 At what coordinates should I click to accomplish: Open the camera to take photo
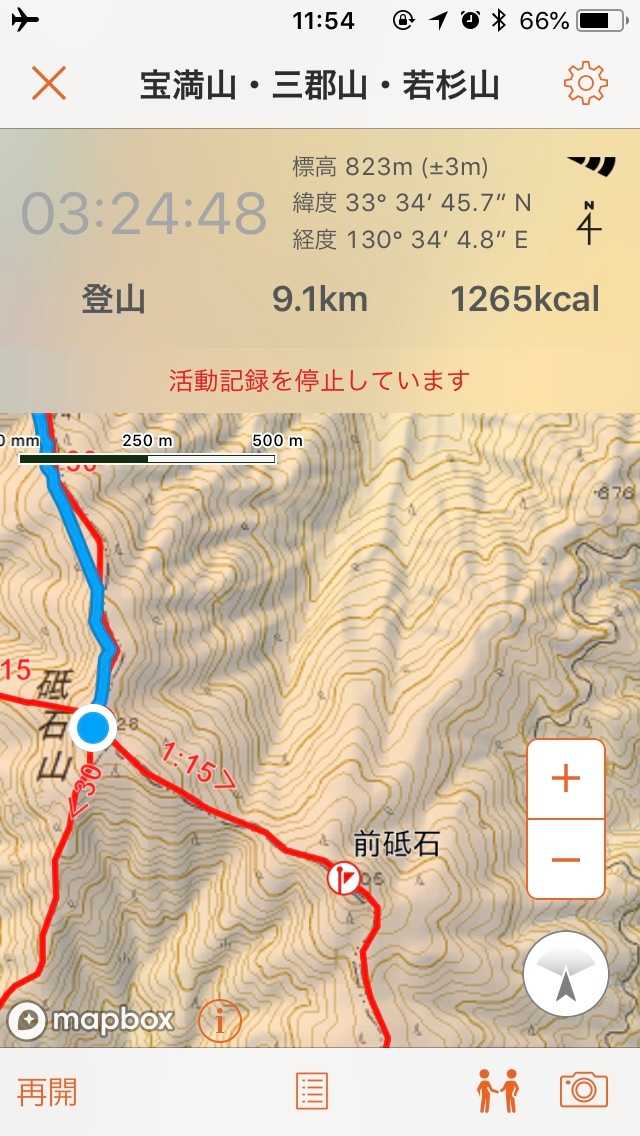(584, 1091)
